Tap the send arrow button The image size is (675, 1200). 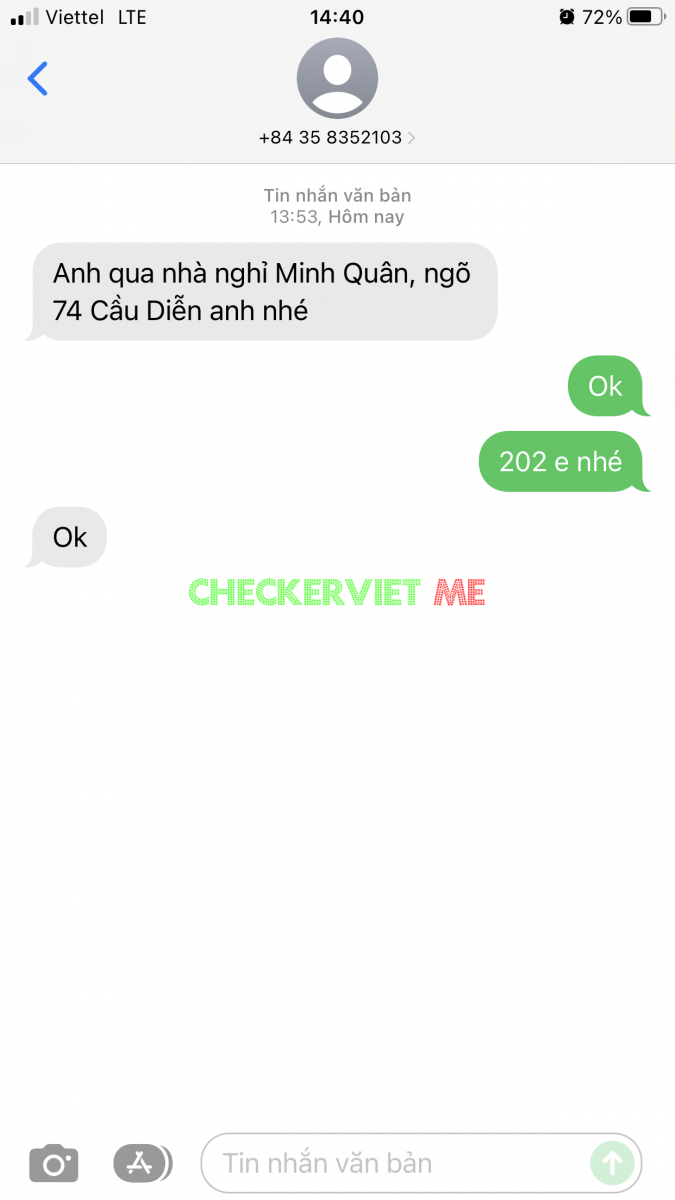point(612,1163)
